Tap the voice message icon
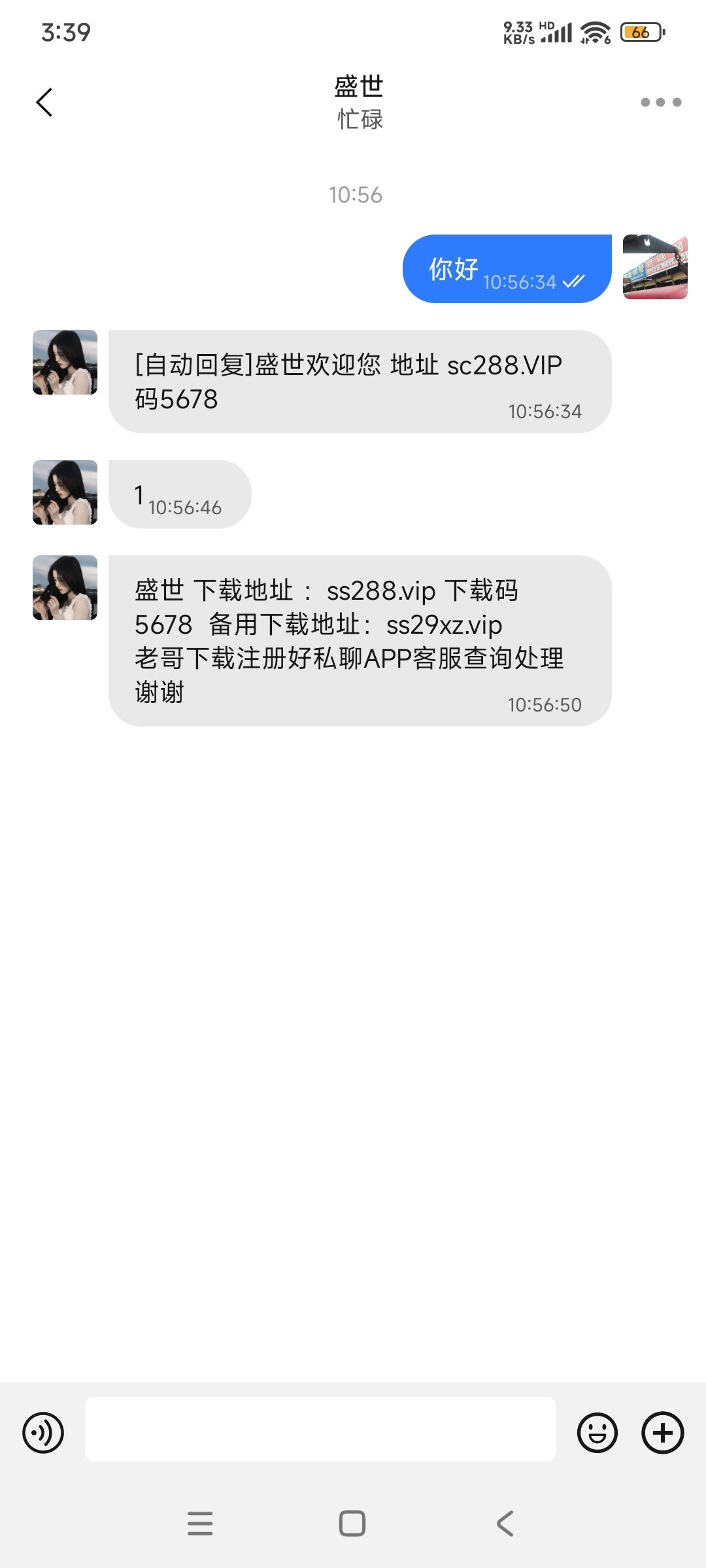 click(x=43, y=1433)
